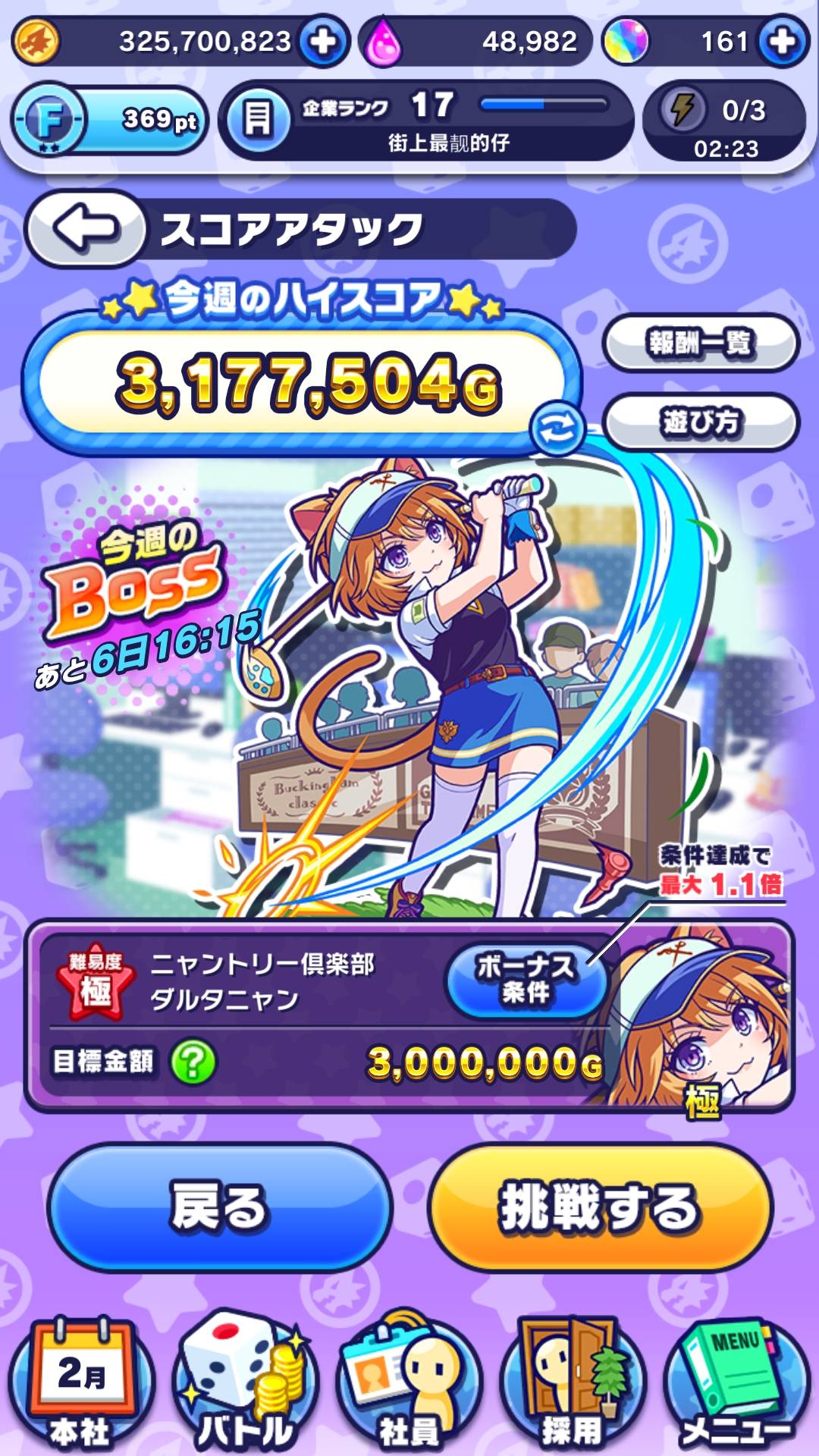Open the 企業ランク company rank panel
The image size is (819, 1456).
(x=427, y=120)
